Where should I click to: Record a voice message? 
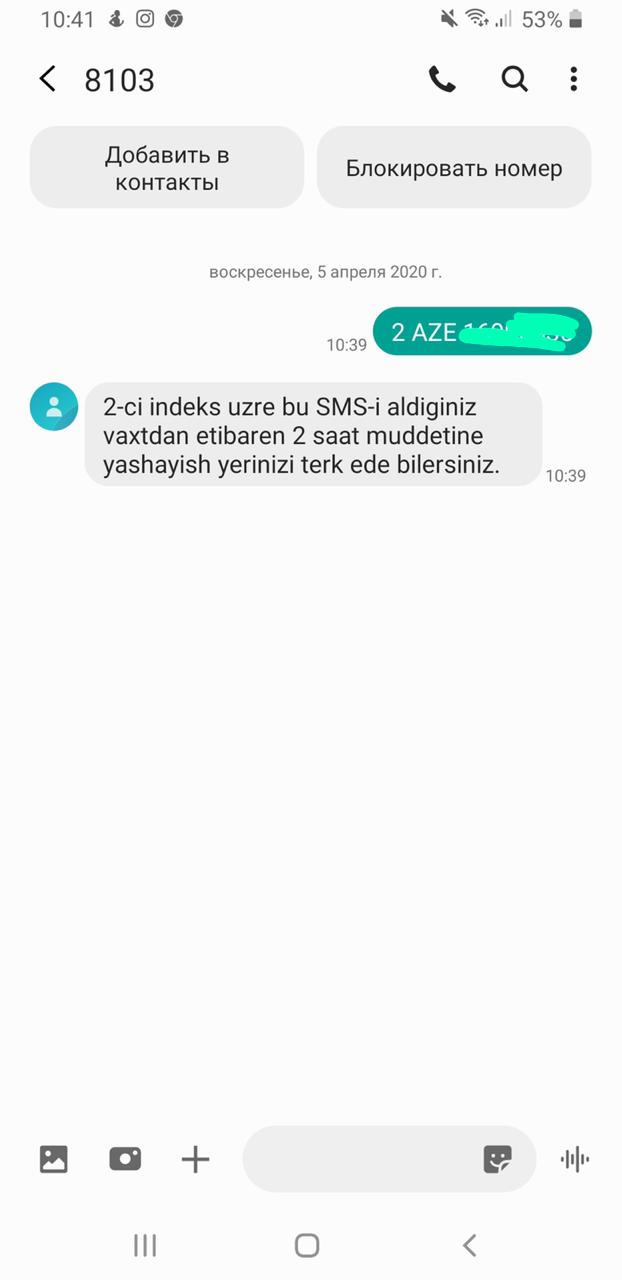tap(574, 1159)
